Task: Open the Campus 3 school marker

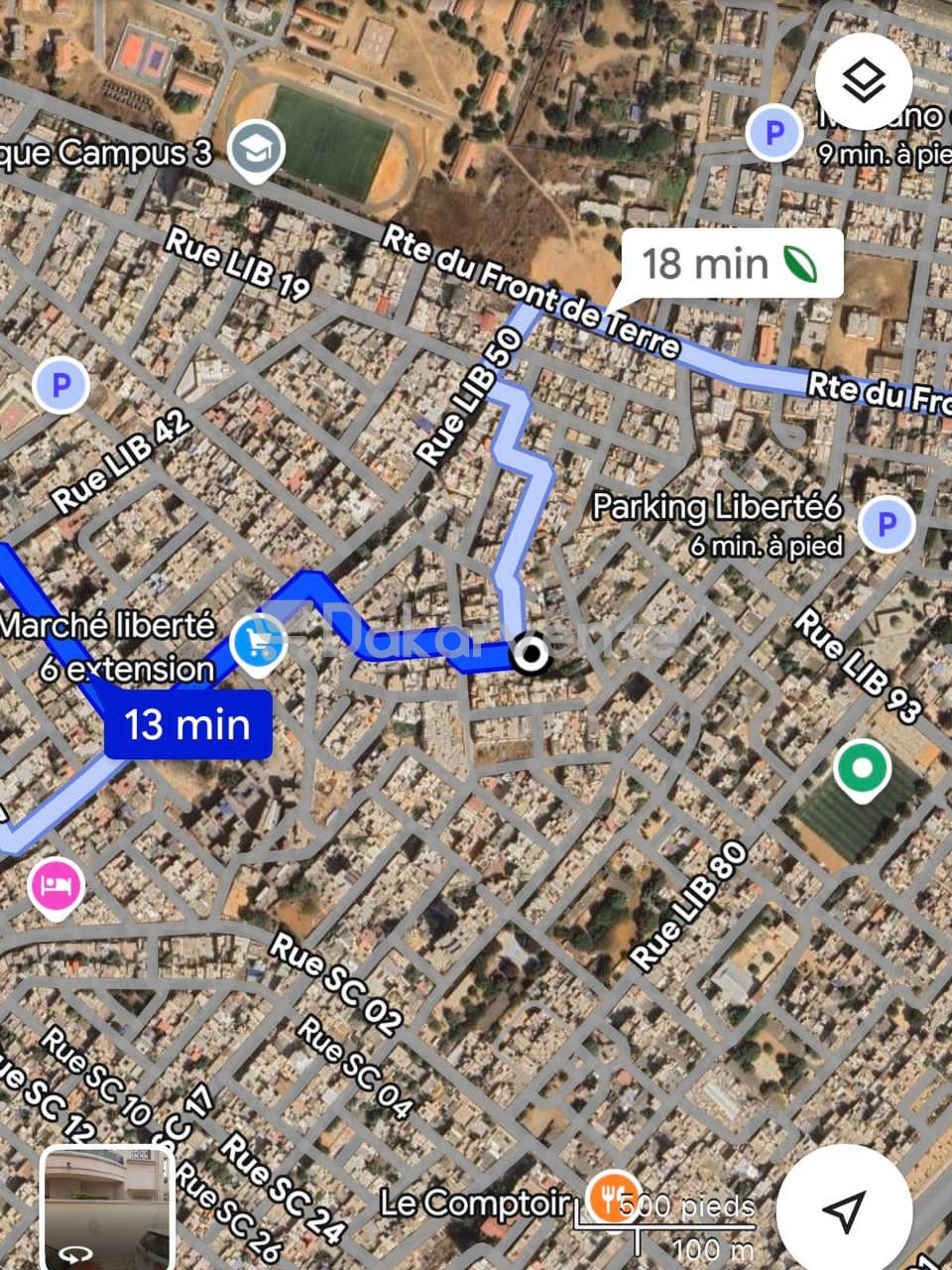Action: pyautogui.click(x=256, y=150)
